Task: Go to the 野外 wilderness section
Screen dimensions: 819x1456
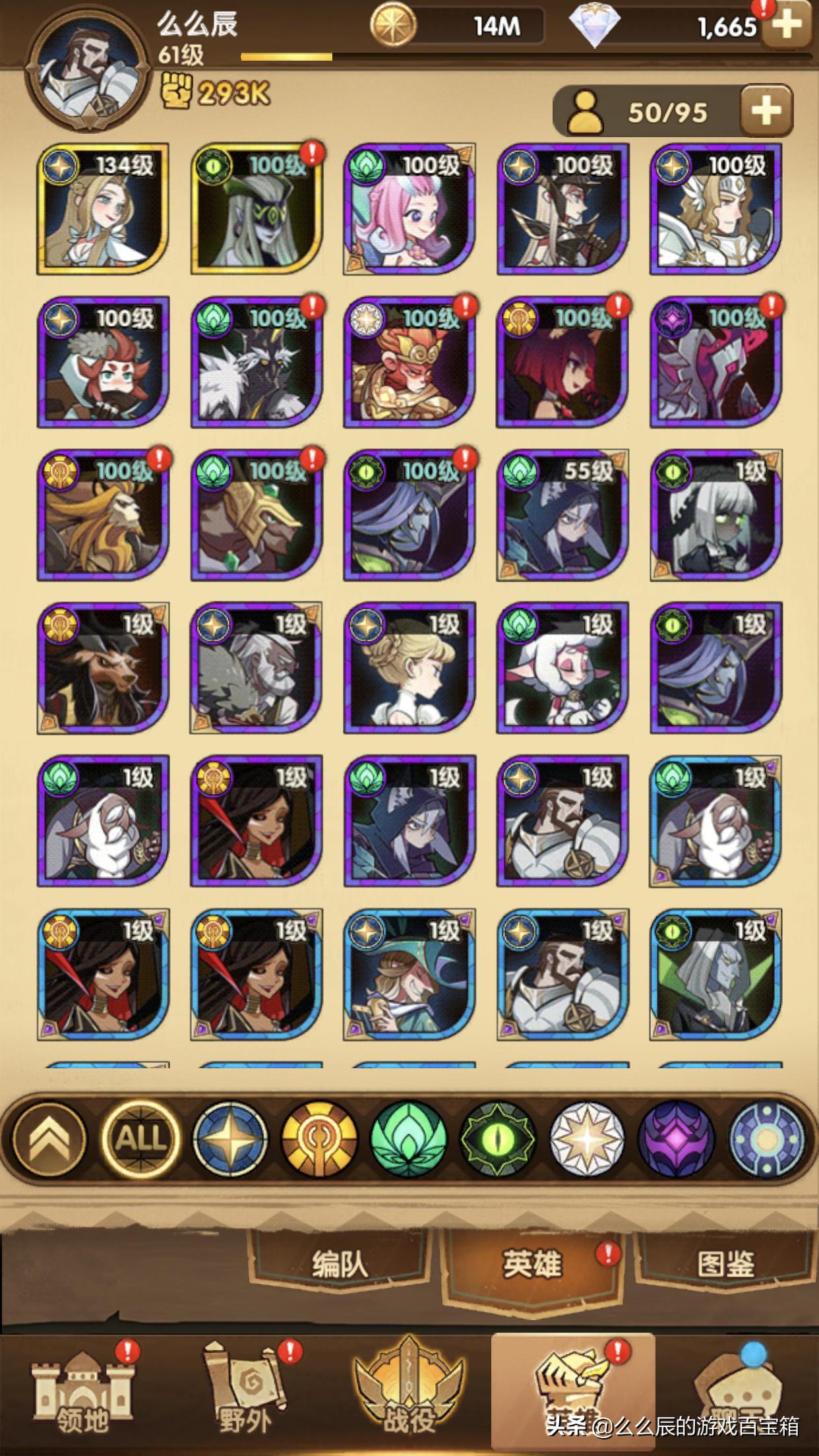Action: [245, 1391]
